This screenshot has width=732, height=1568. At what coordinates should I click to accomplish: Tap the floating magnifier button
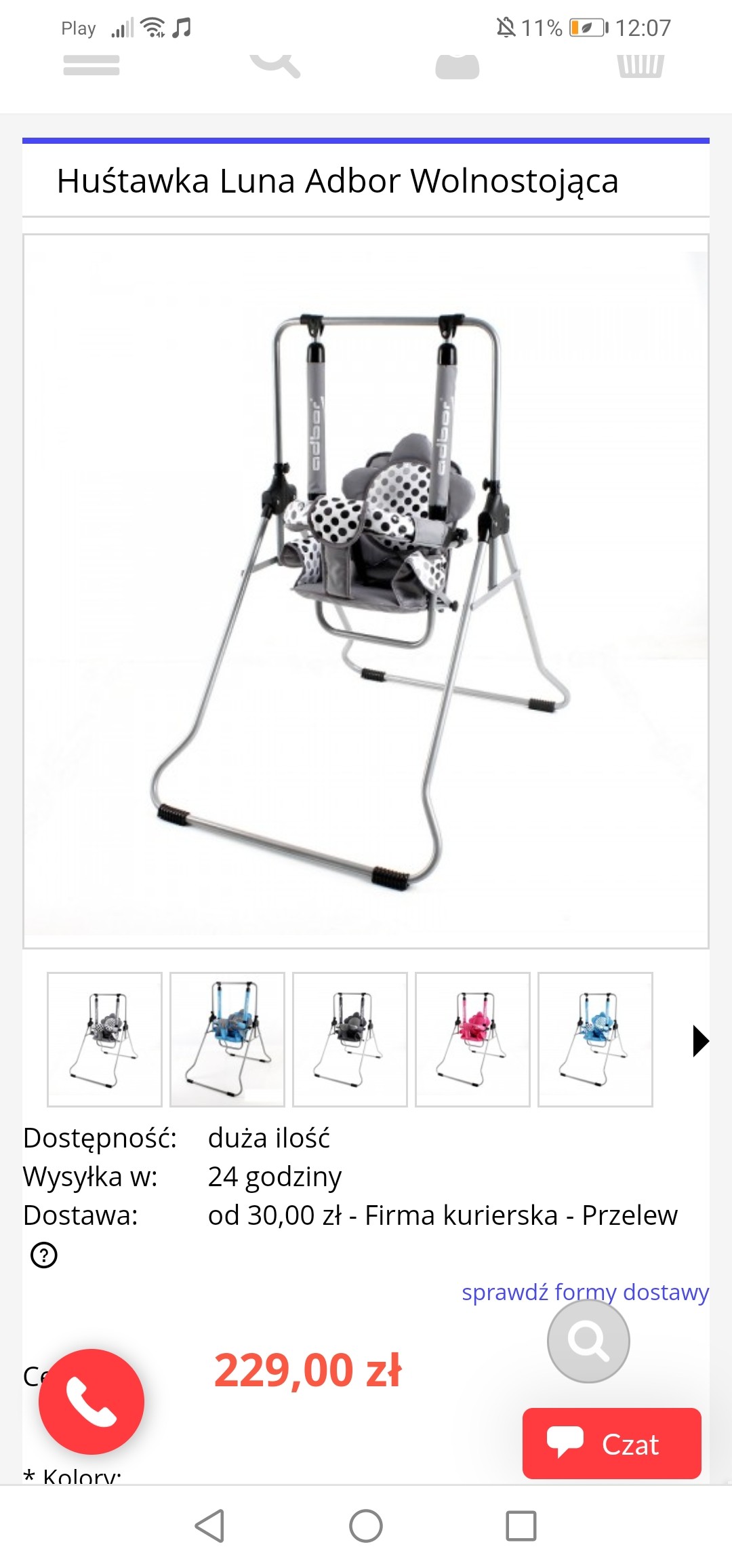coord(588,1341)
